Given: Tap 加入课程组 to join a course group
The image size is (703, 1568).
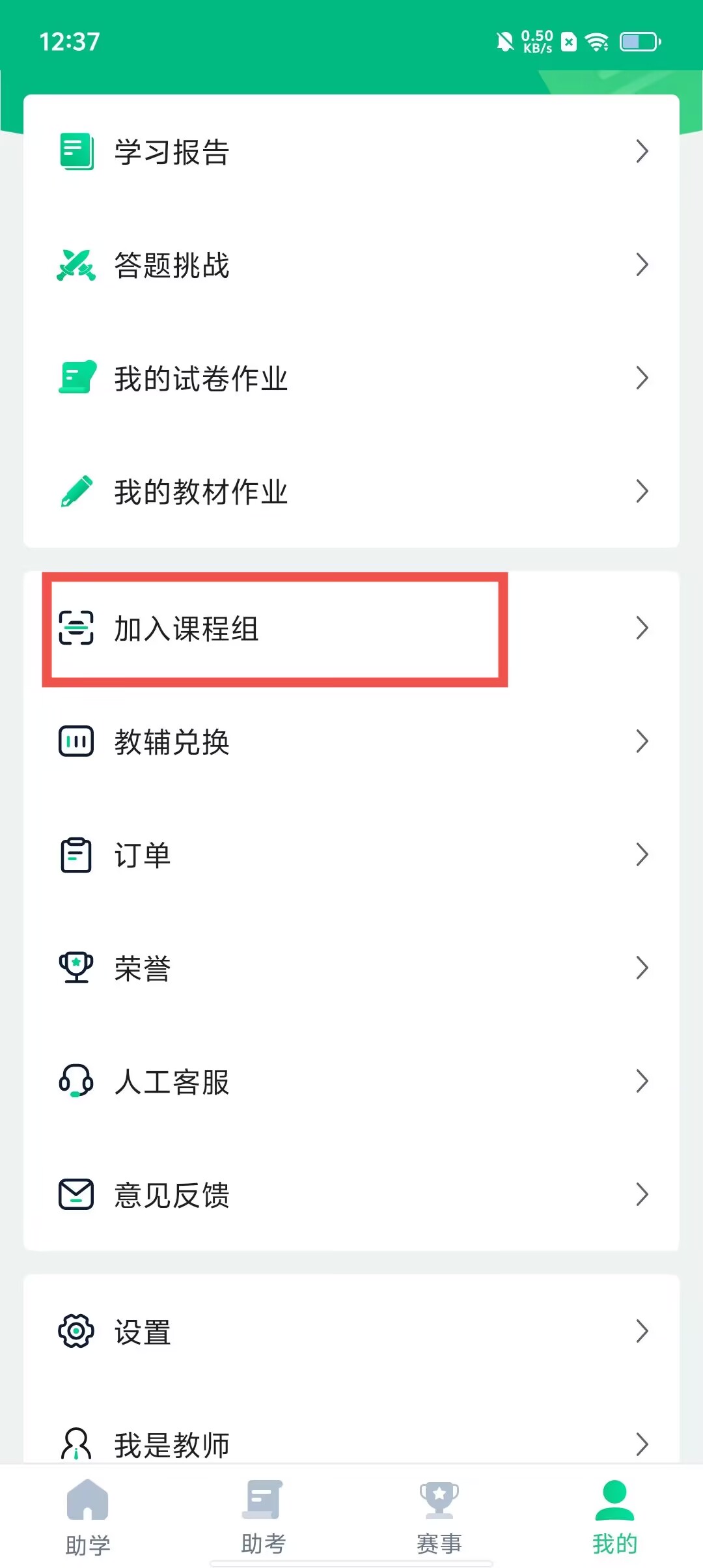Looking at the screenshot, I should pyautogui.click(x=351, y=628).
